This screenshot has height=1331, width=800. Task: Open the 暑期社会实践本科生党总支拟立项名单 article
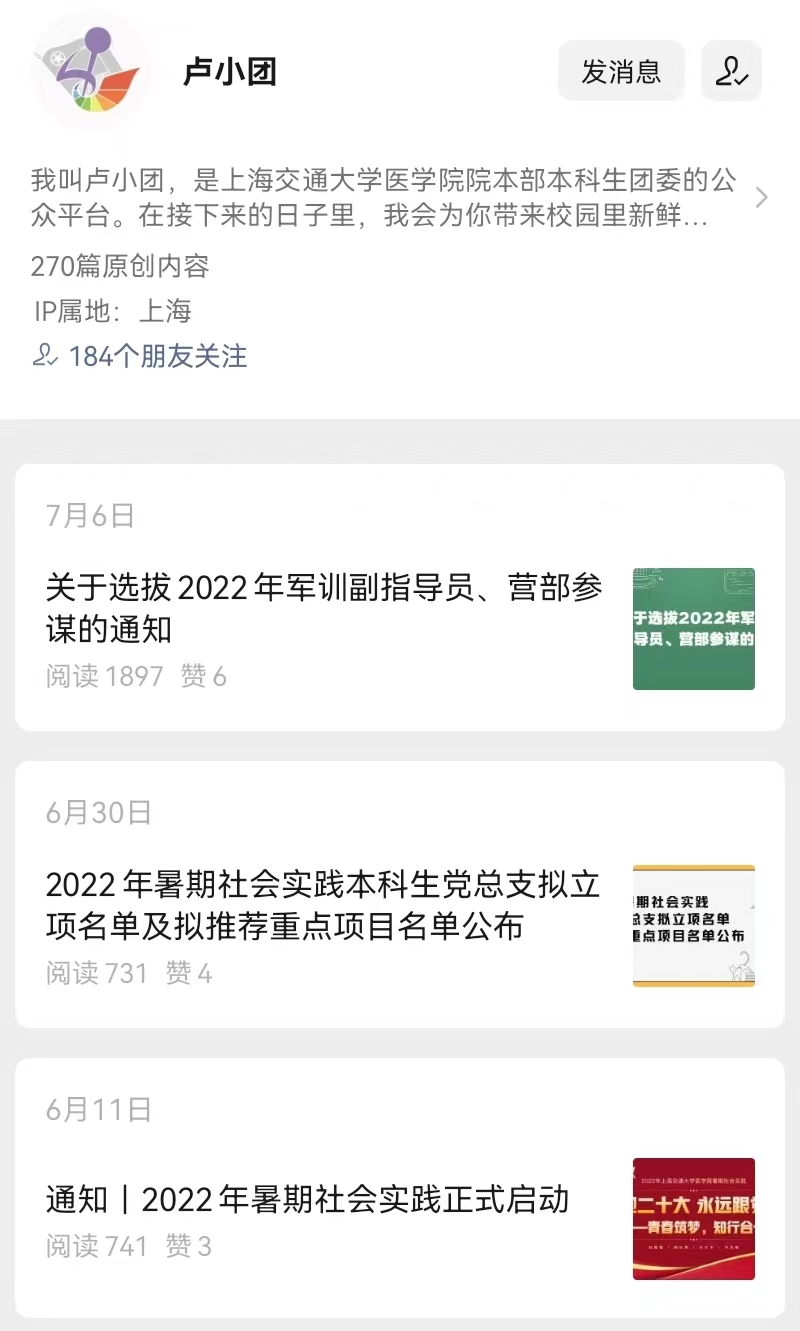click(400, 894)
